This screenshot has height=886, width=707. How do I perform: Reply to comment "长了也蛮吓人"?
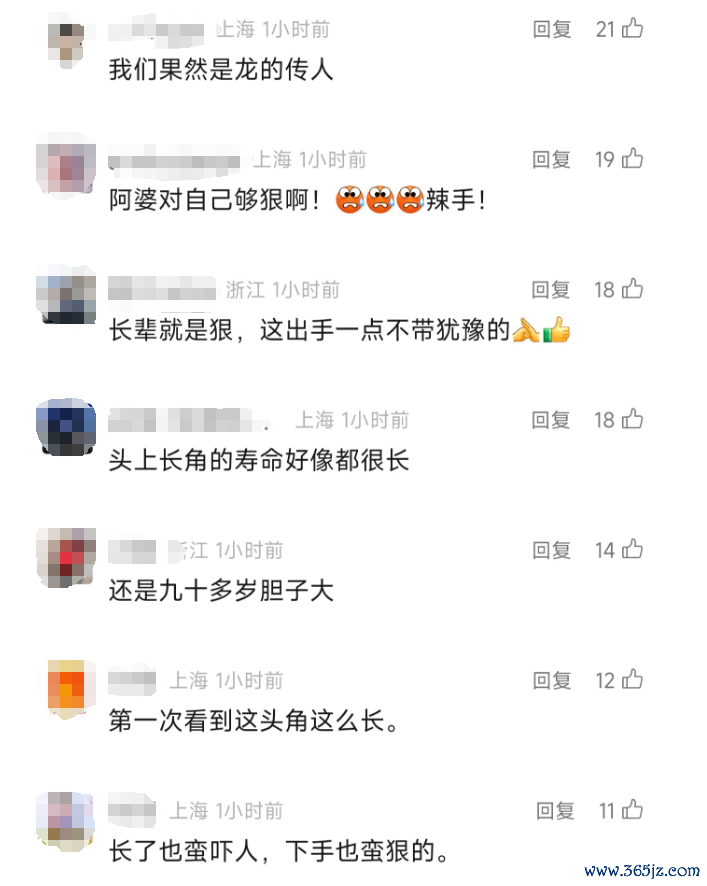tap(555, 811)
